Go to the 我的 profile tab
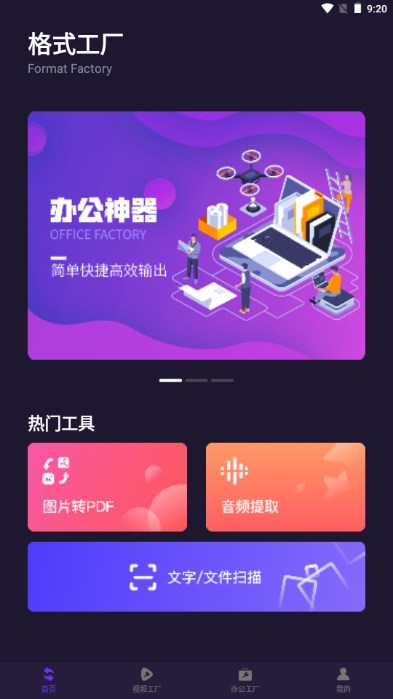This screenshot has height=699, width=393. coord(343,680)
